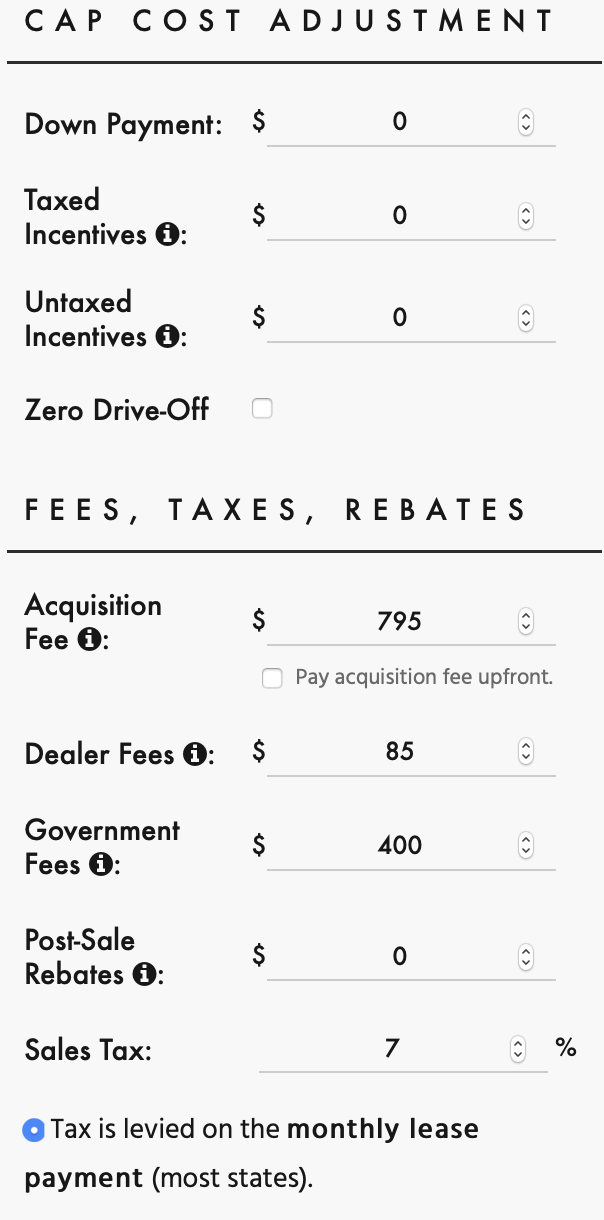Viewport: 604px width, 1220px height.
Task: Show info about Post-Sale Rebates
Action: pyautogui.click(x=145, y=975)
